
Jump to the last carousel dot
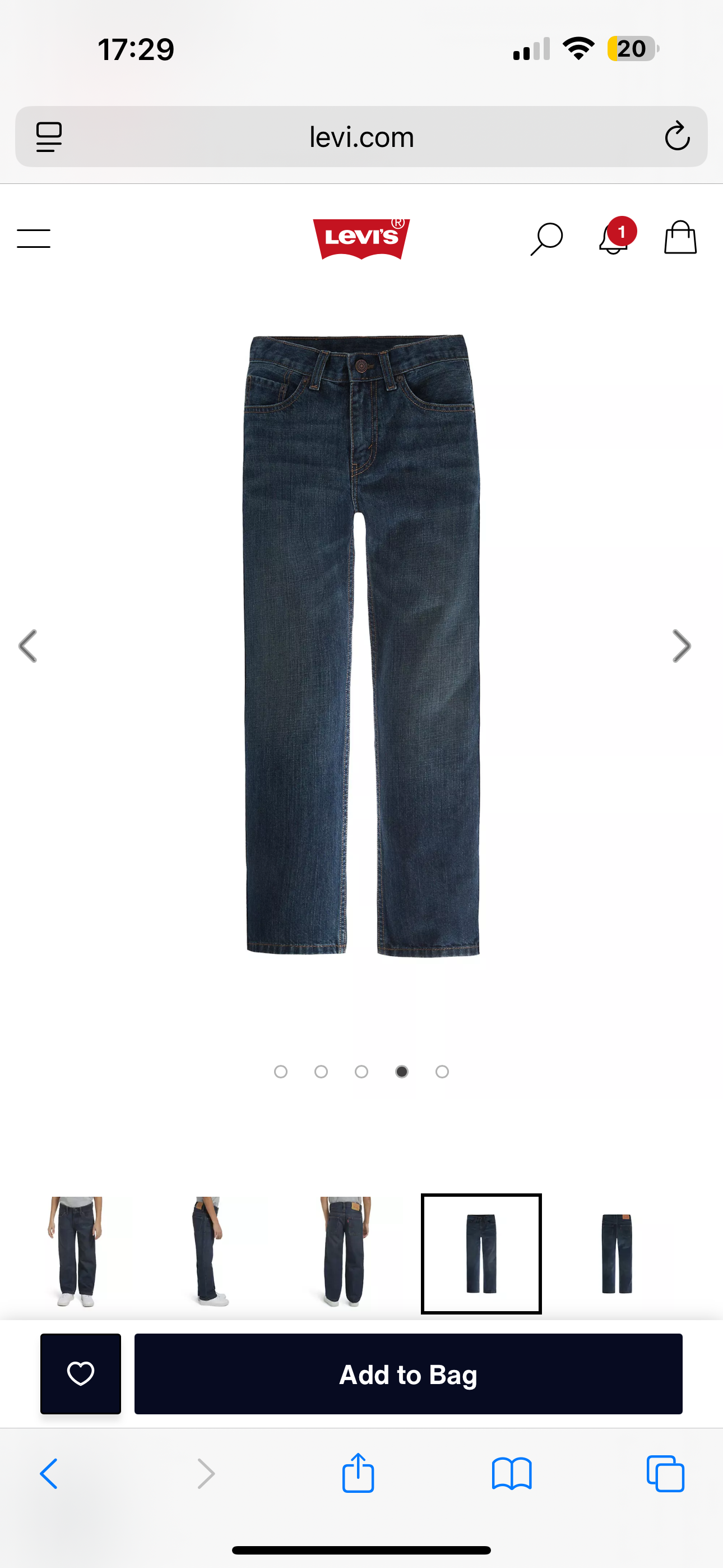(x=442, y=1071)
